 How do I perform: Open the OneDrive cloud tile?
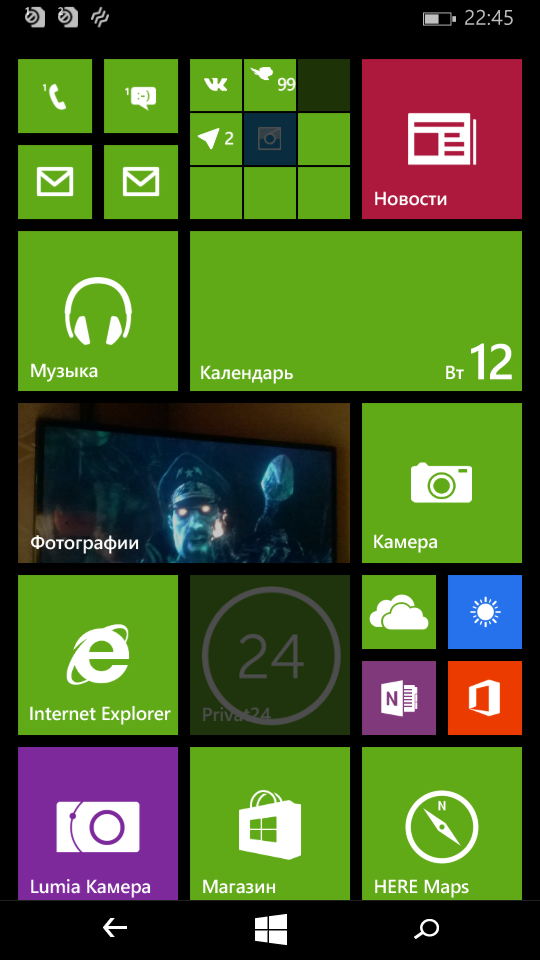point(399,612)
